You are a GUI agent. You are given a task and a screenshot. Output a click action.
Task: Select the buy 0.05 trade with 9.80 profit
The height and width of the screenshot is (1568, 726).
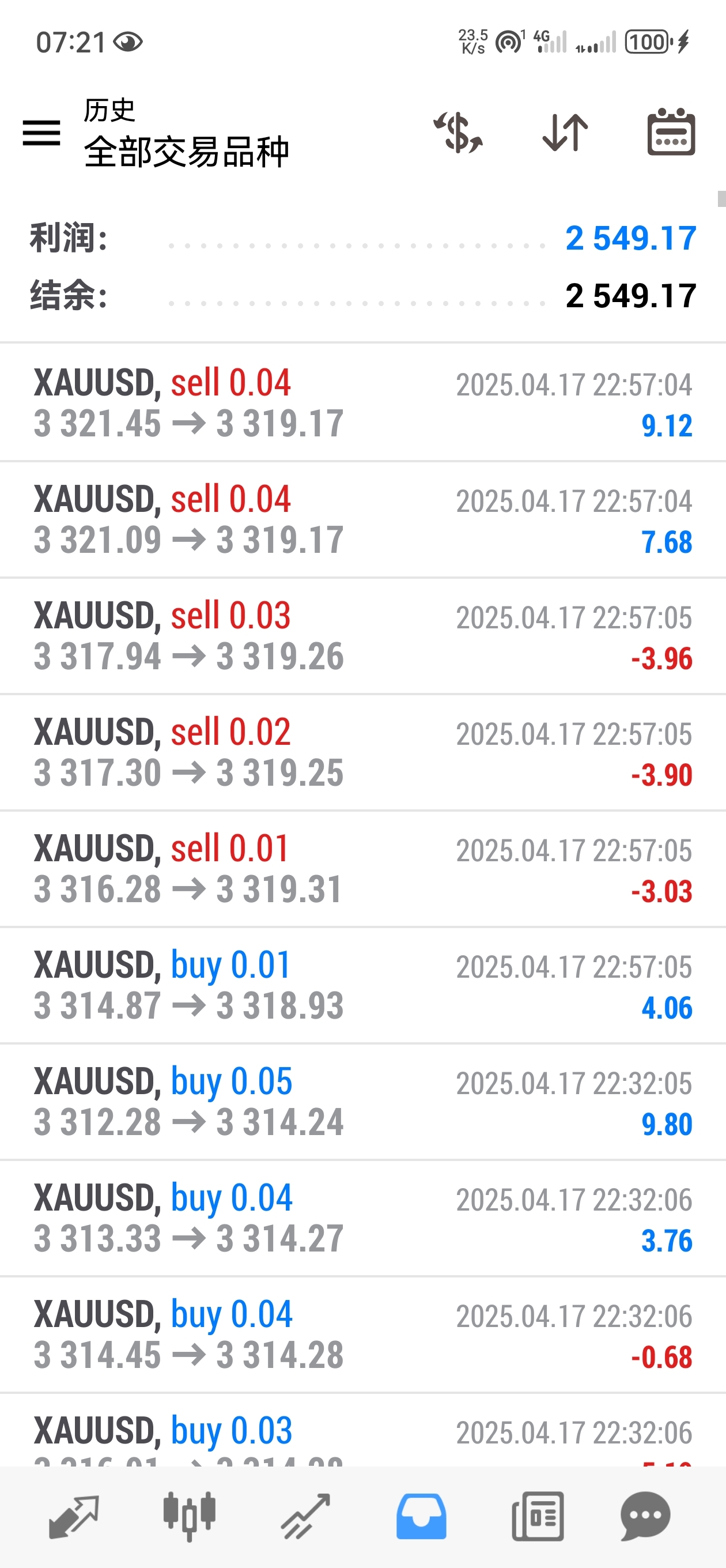coord(362,1102)
